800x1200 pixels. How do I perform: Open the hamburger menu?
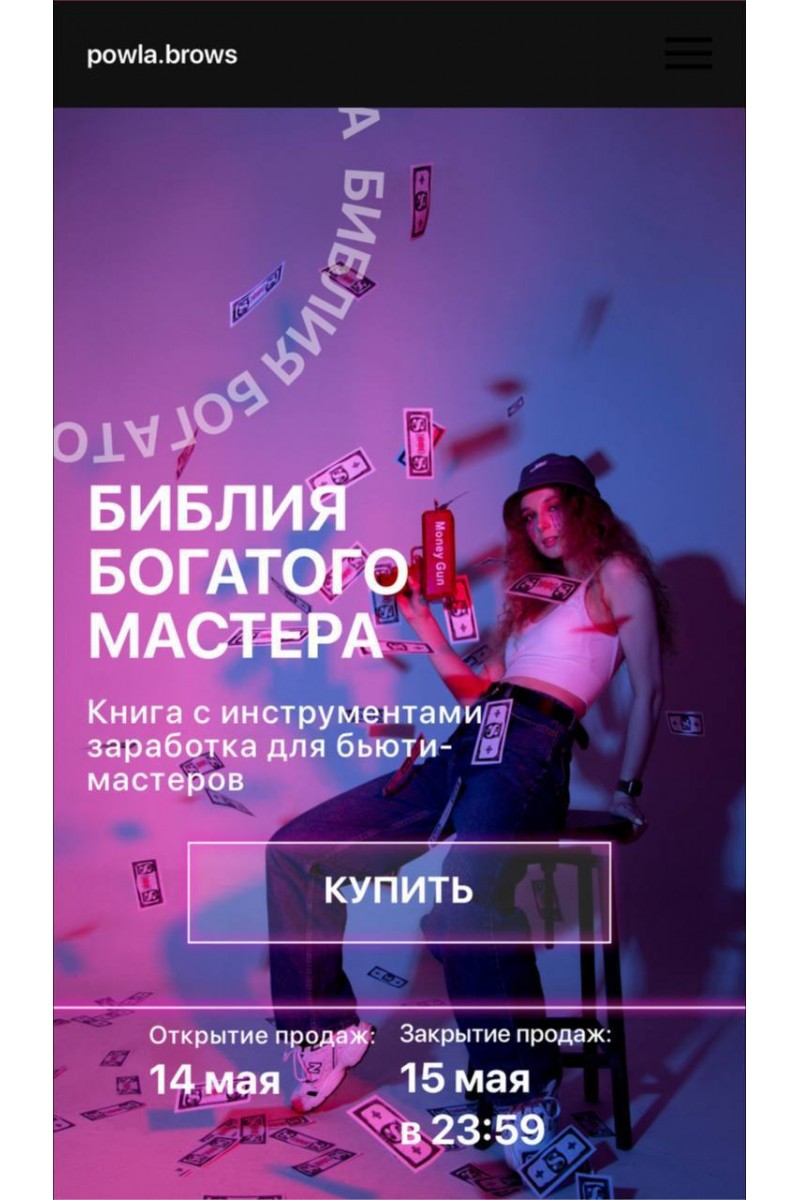[688, 53]
